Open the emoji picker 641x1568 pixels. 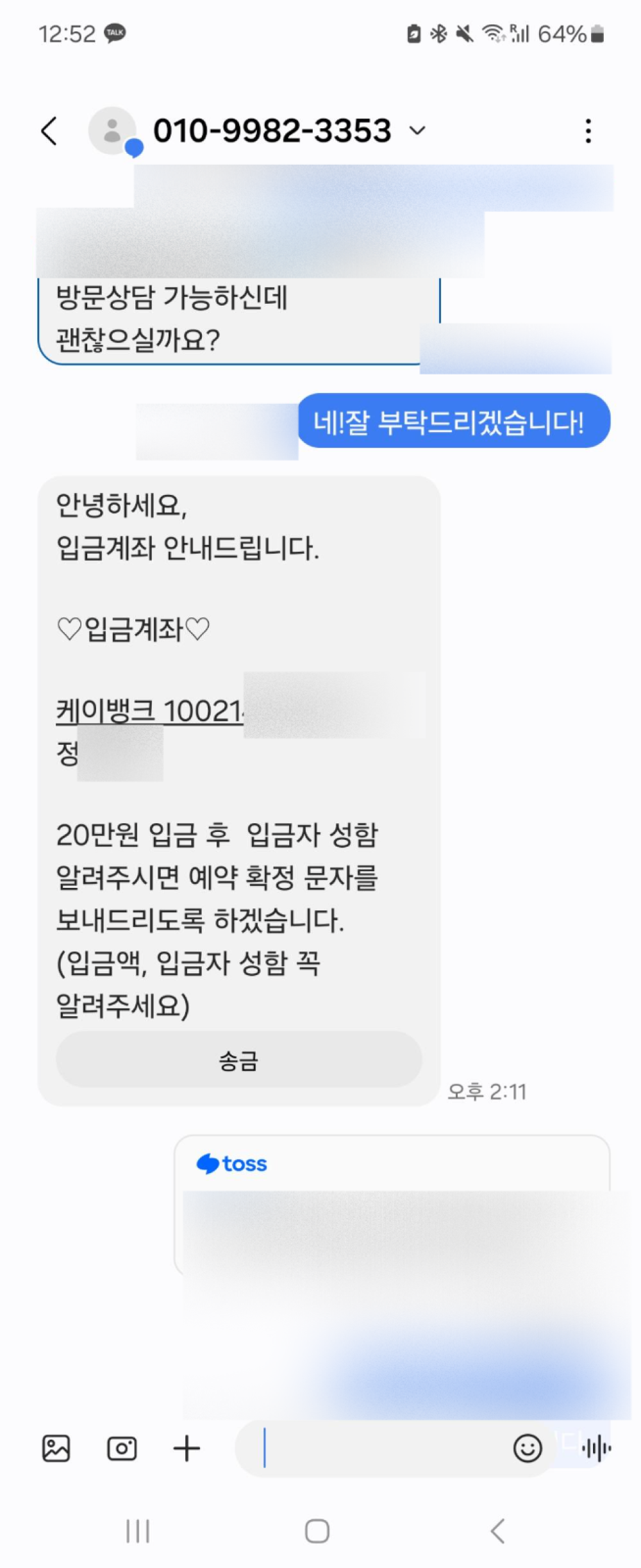point(528,1448)
